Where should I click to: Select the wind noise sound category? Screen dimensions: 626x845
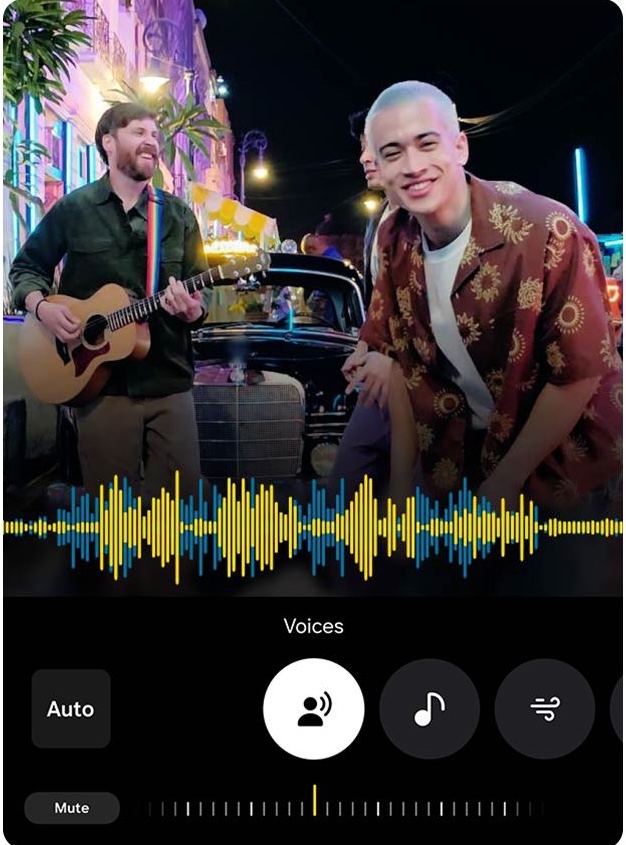(x=545, y=709)
